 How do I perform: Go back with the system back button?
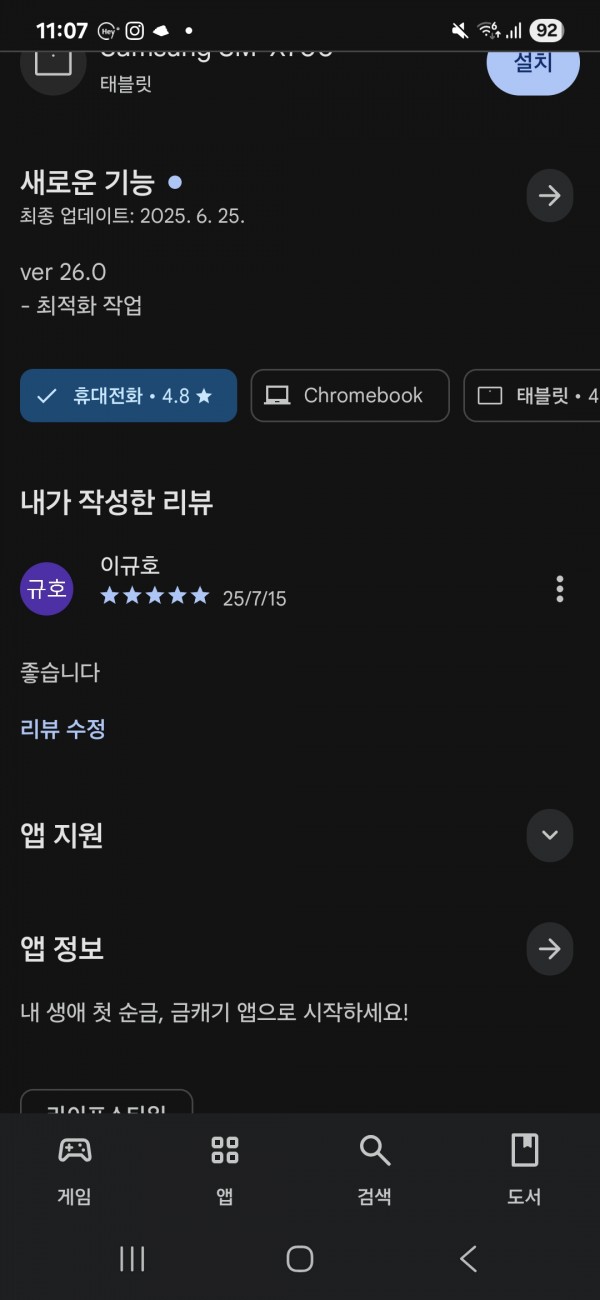coord(468,1258)
